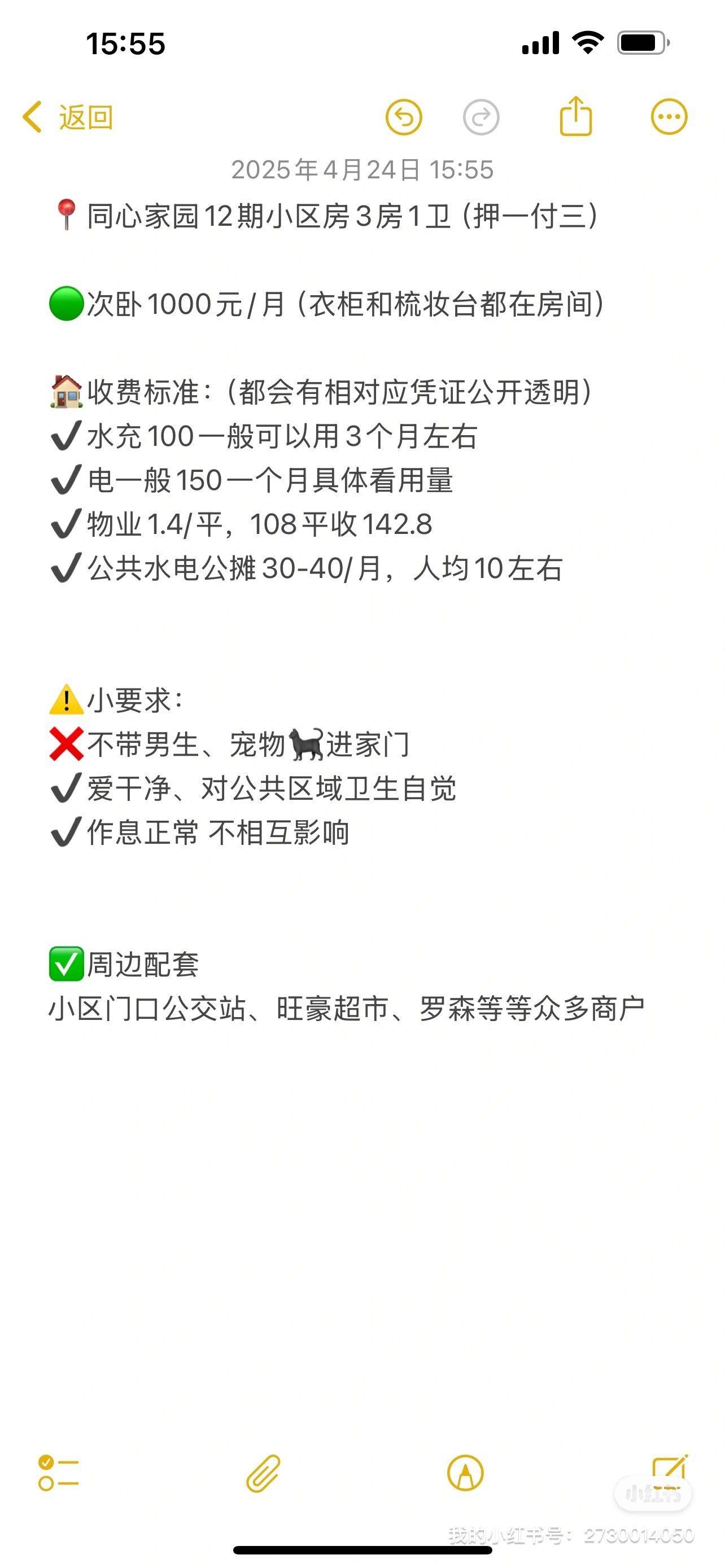Add a checklist to the note
The image size is (725, 1568).
coord(58,1473)
